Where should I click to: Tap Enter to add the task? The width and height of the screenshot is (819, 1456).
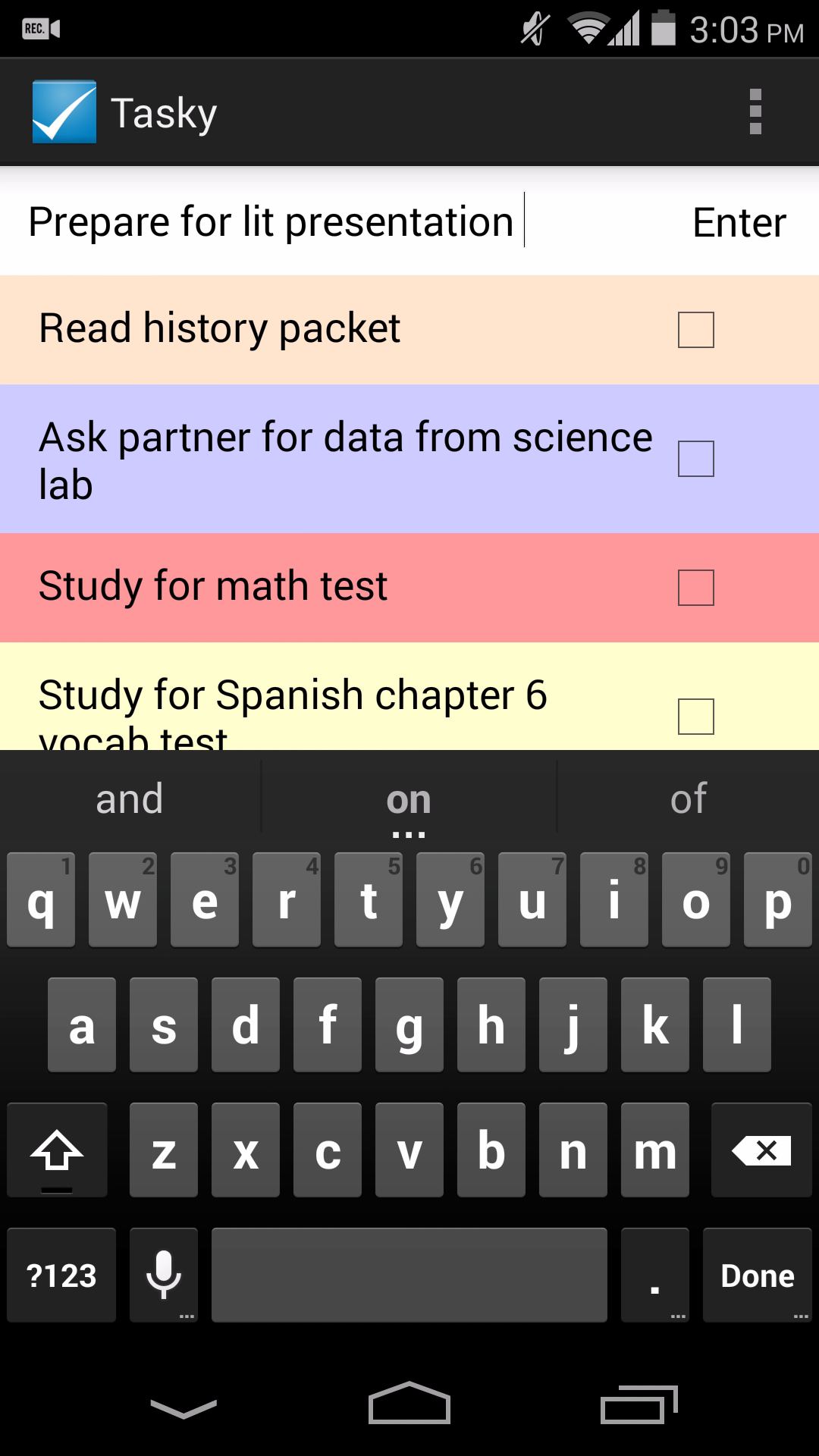[739, 222]
